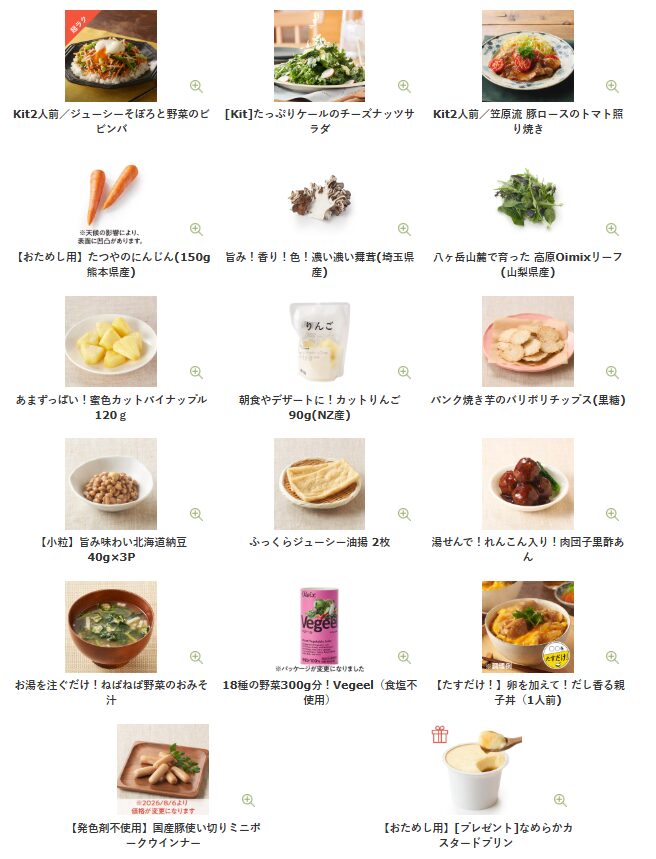The height and width of the screenshot is (859, 656).
Task: Enlarge the 豚ロースのトマト照り焼き photo
Action: tap(612, 86)
